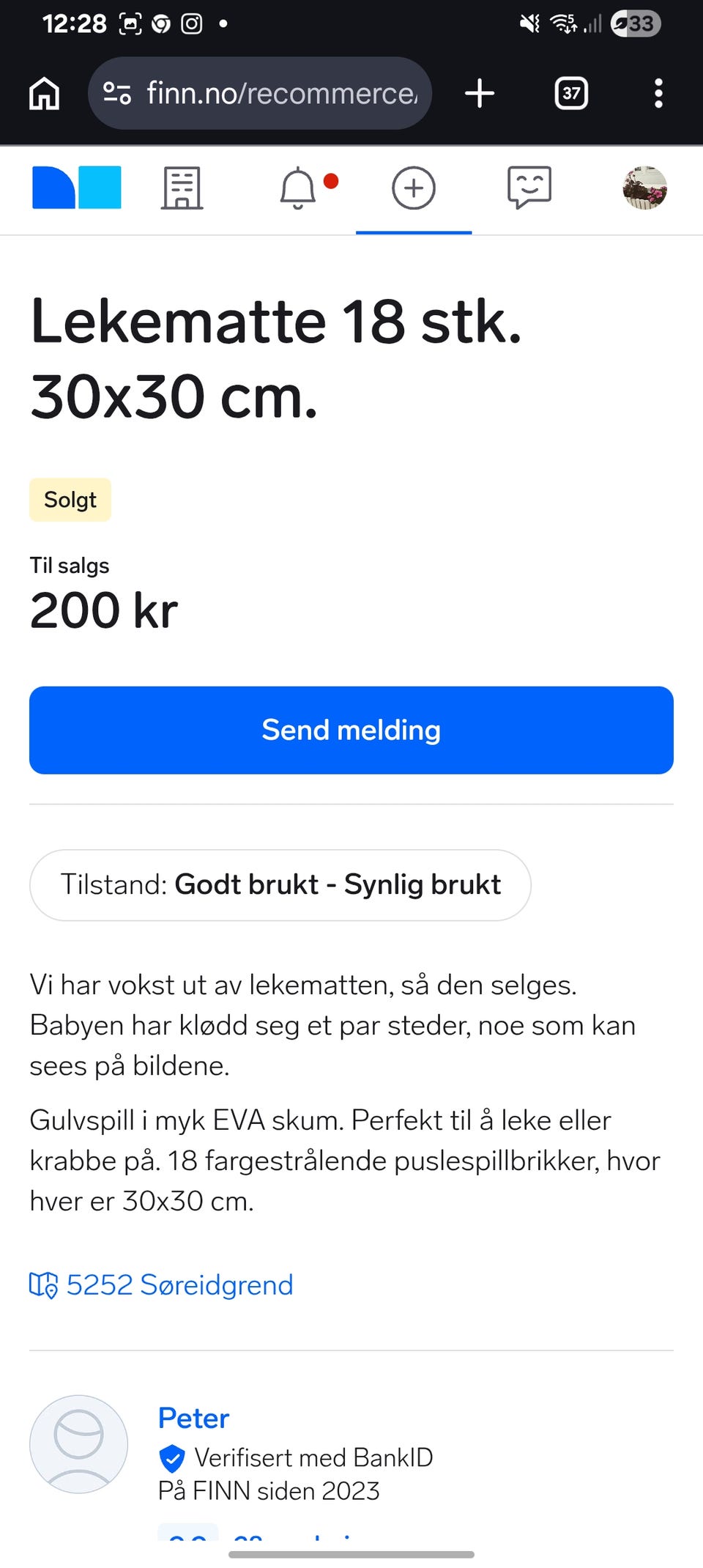Open the browser overflow menu
Screen dimensions: 703x1568
click(x=658, y=94)
